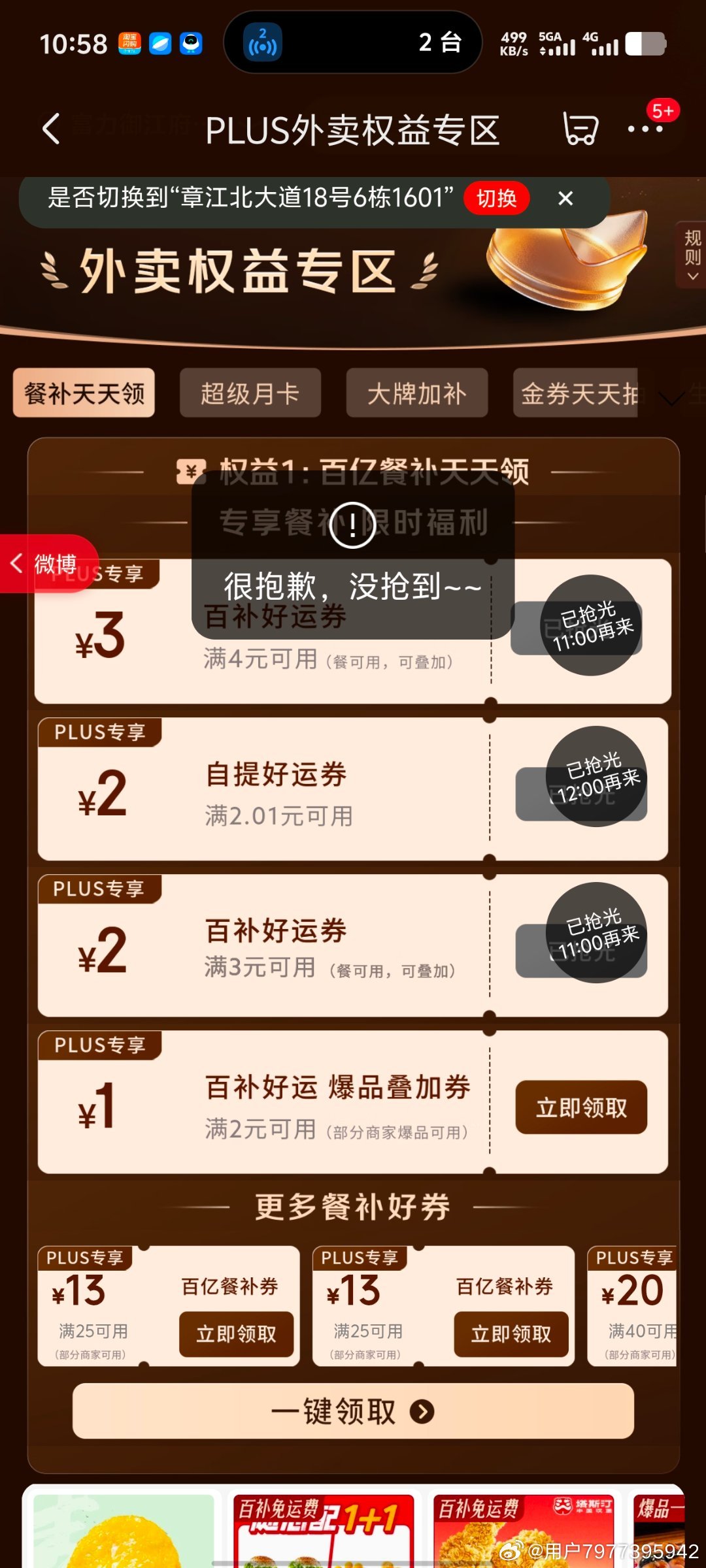Claim the ¥1 百补好运爆品叠加券 with 立即领取
Image resolution: width=706 pixels, height=1568 pixels.
click(581, 1107)
